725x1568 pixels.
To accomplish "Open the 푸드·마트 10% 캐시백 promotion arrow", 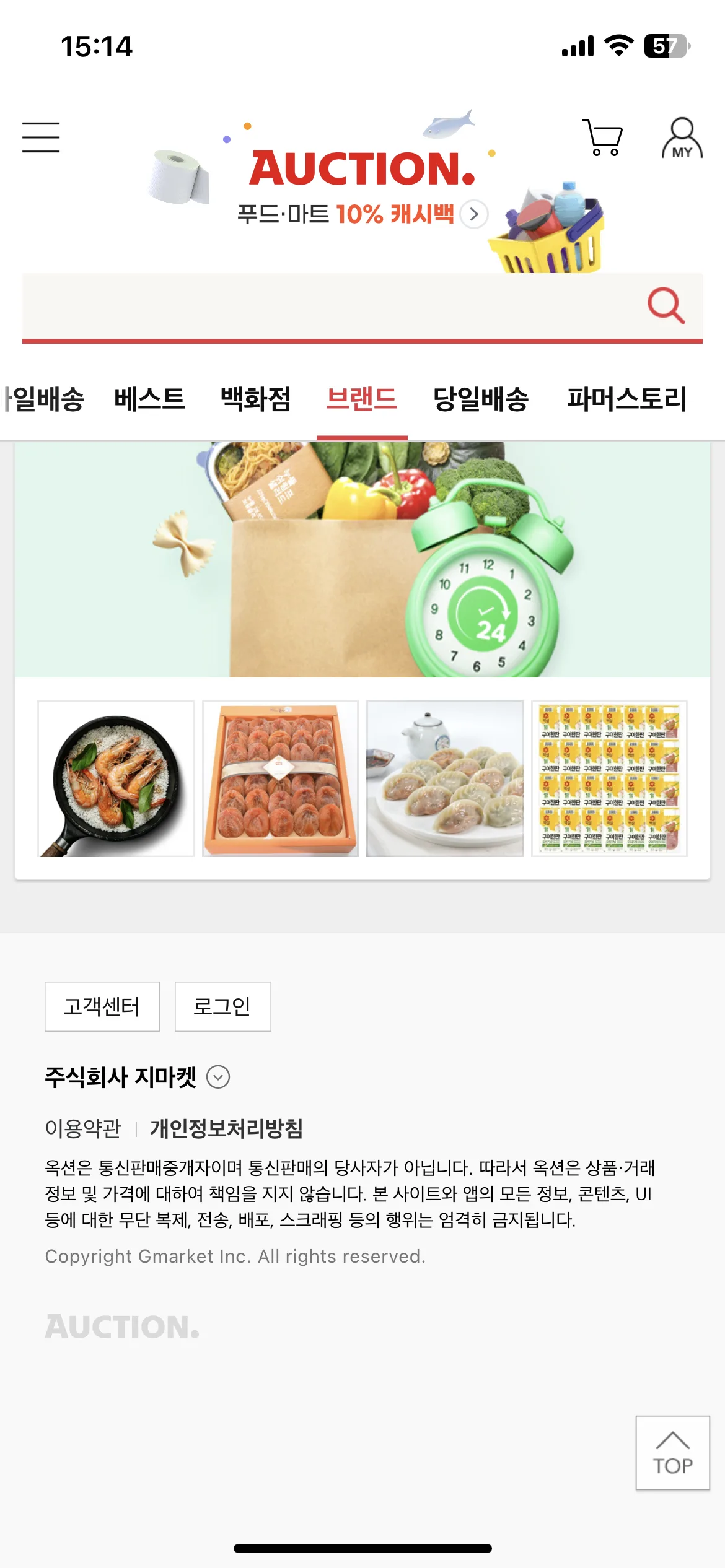I will 475,213.
